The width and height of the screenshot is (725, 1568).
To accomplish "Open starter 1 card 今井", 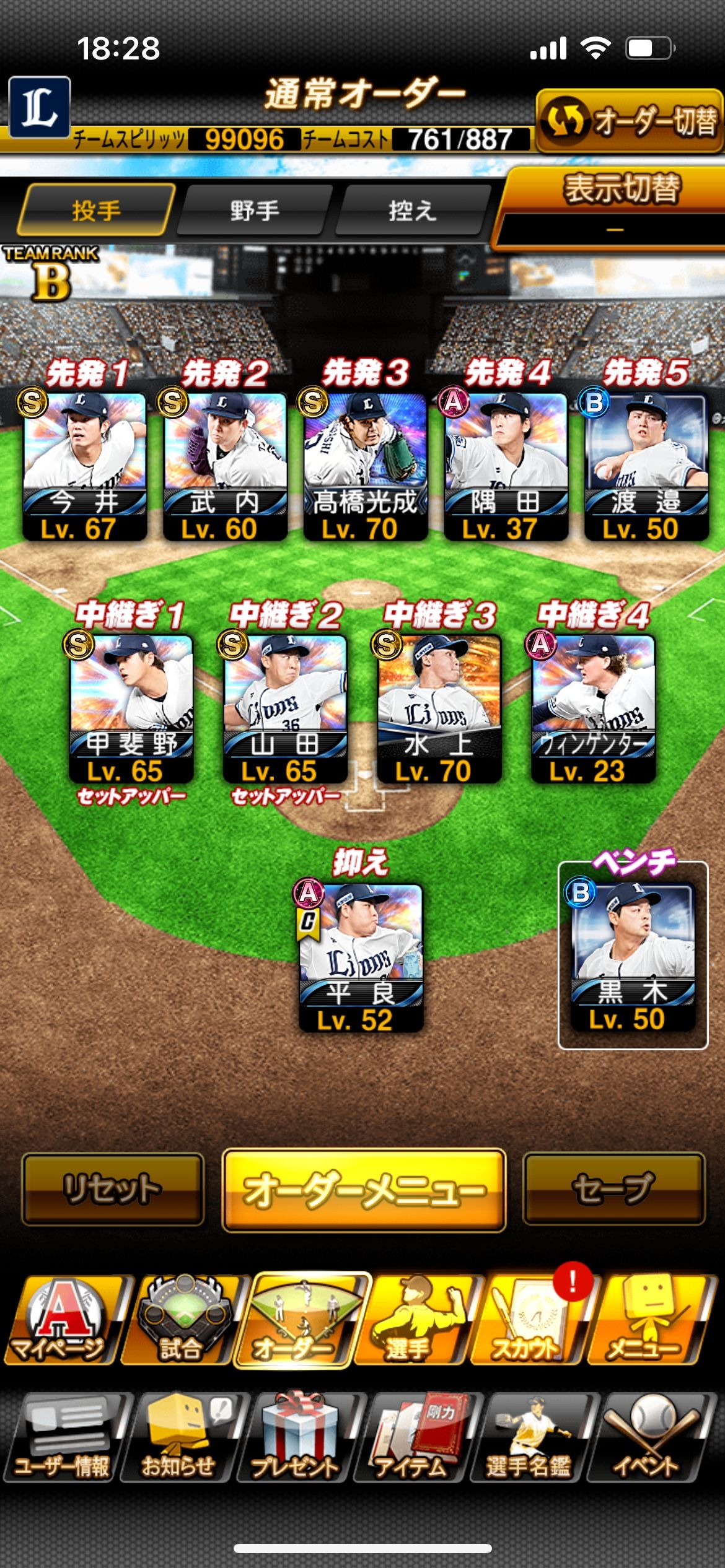I will coord(84,466).
